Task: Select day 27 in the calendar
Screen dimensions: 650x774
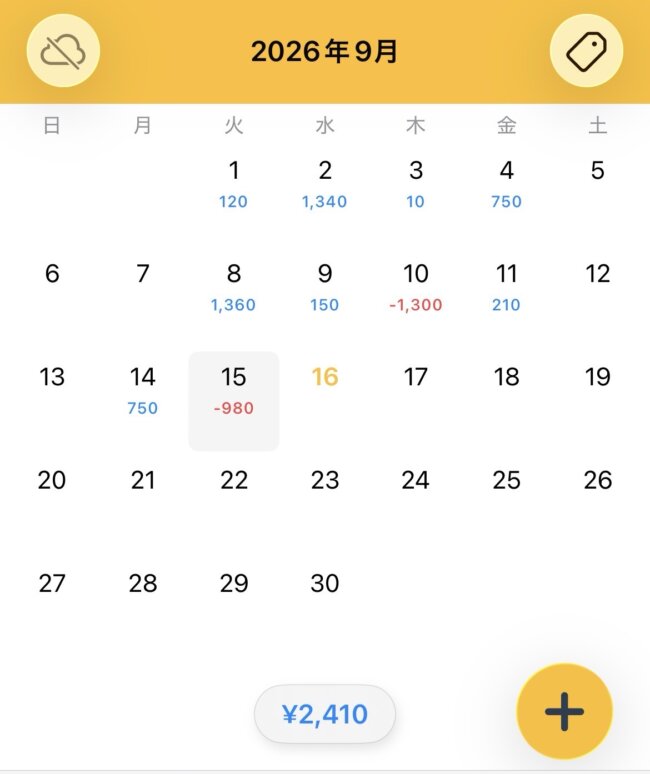Action: pos(52,583)
